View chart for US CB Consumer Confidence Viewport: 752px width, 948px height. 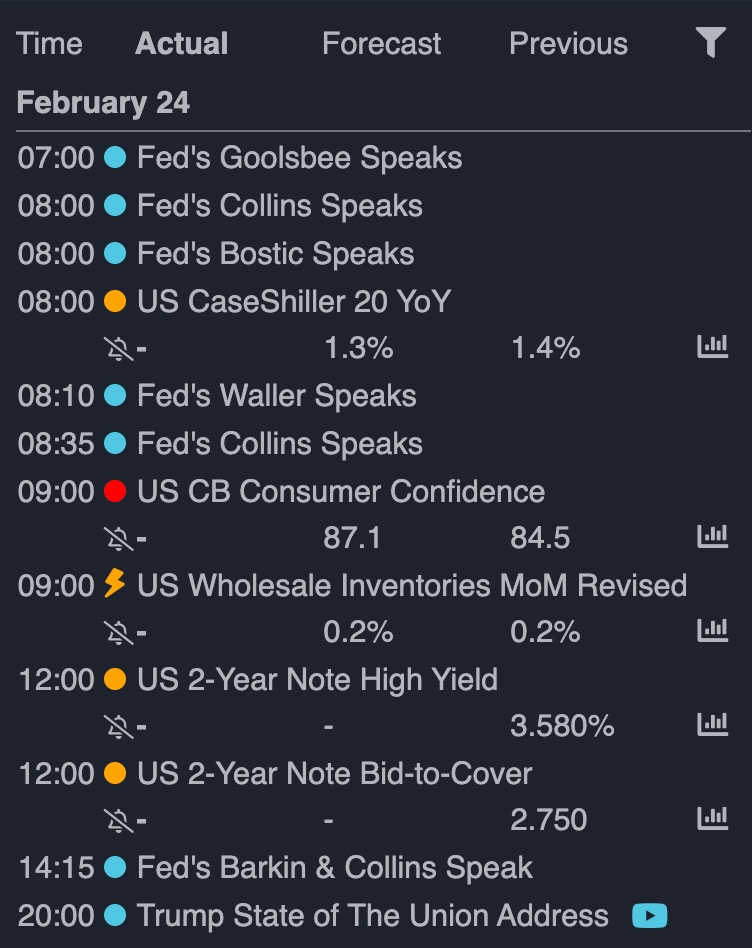click(x=712, y=537)
